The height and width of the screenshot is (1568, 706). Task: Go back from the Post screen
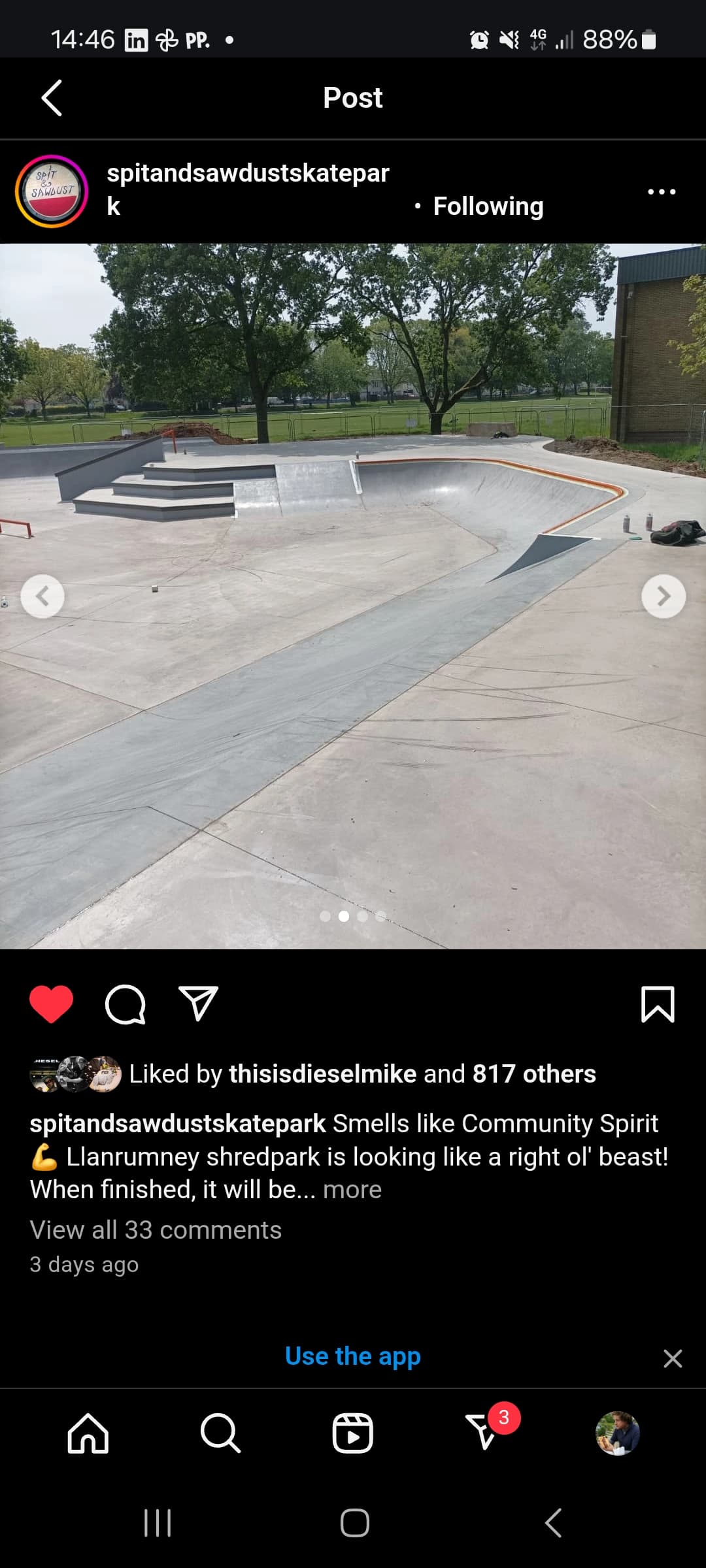pyautogui.click(x=52, y=98)
